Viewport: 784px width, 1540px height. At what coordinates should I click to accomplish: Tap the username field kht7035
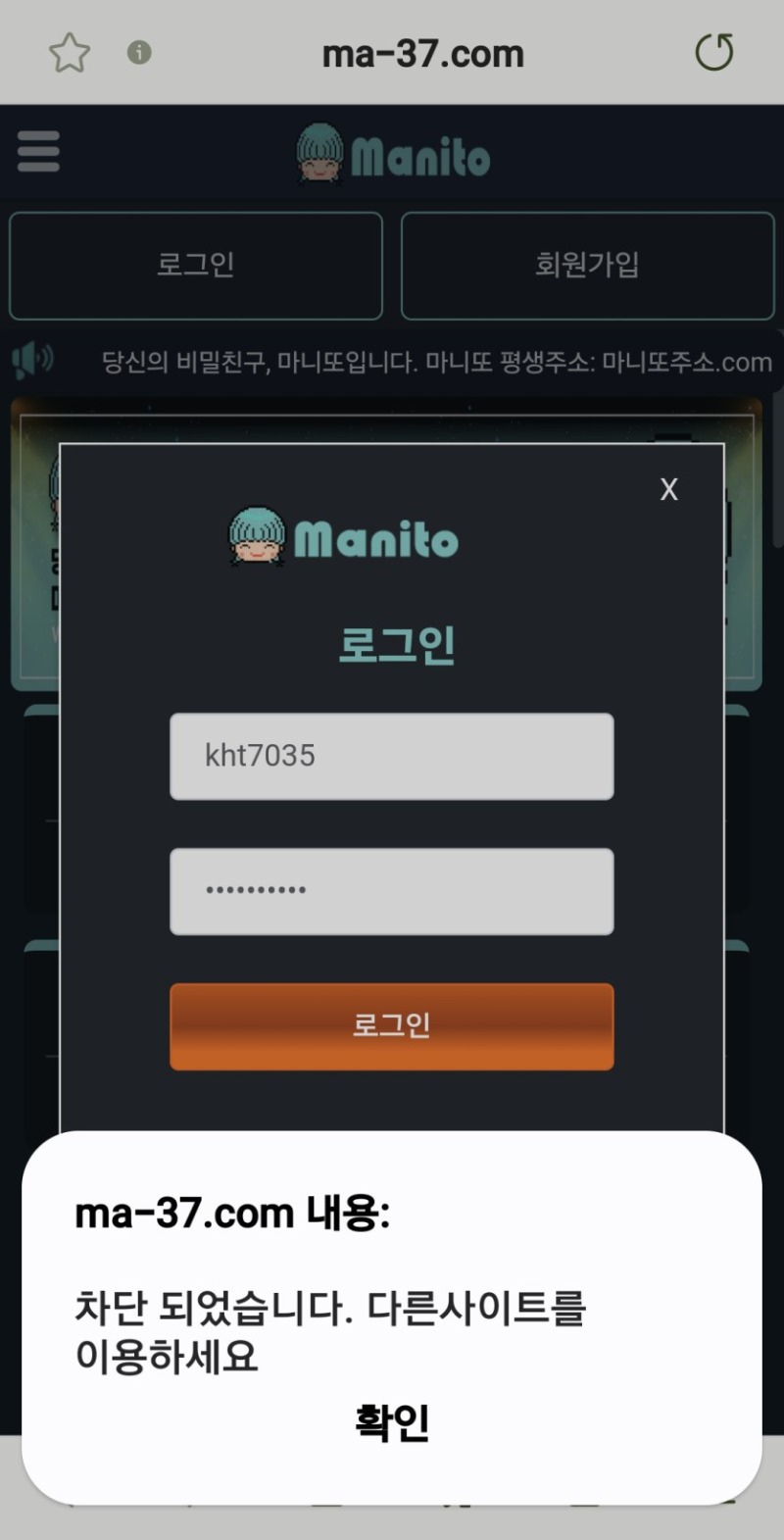(392, 756)
